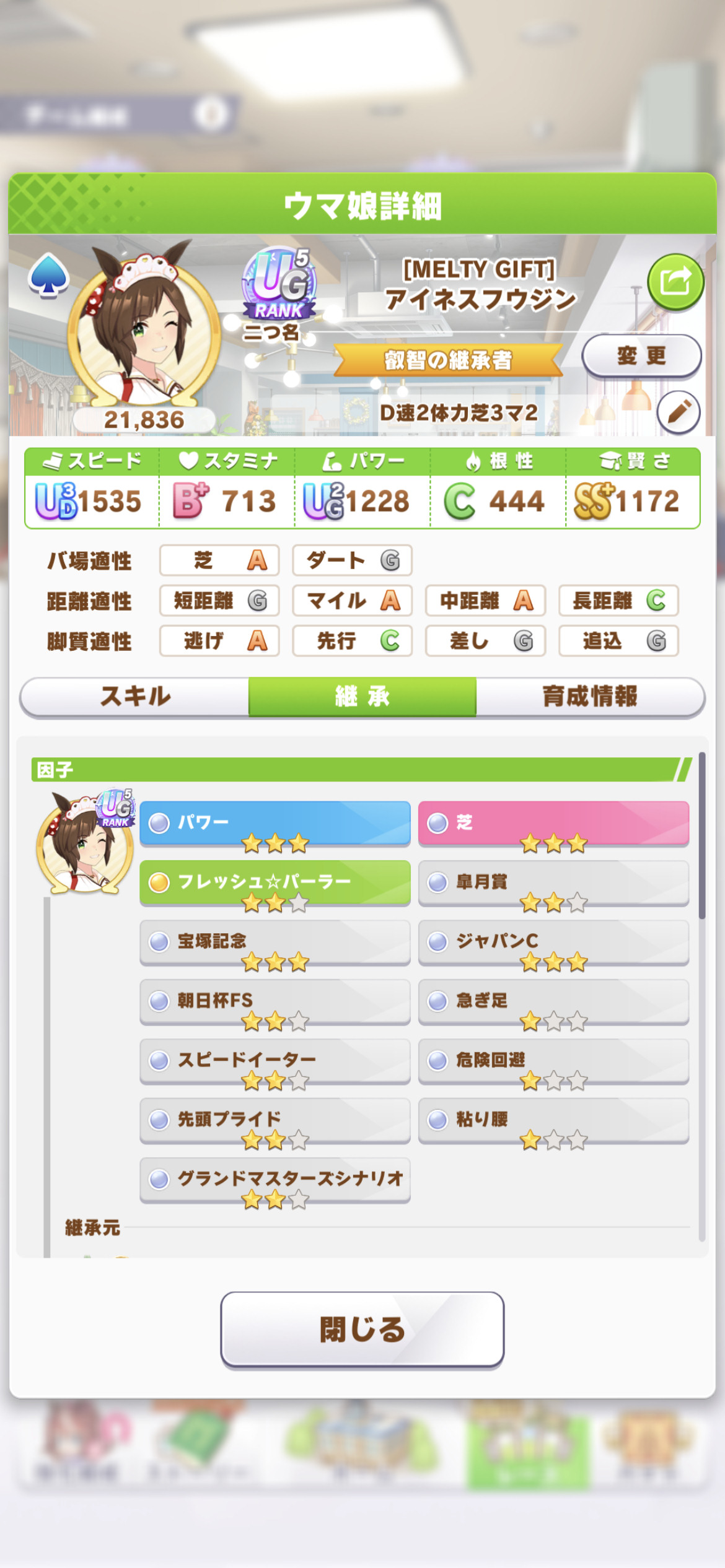Open the 粘り腰 factor
This screenshot has width=725, height=1568.
[x=553, y=1121]
